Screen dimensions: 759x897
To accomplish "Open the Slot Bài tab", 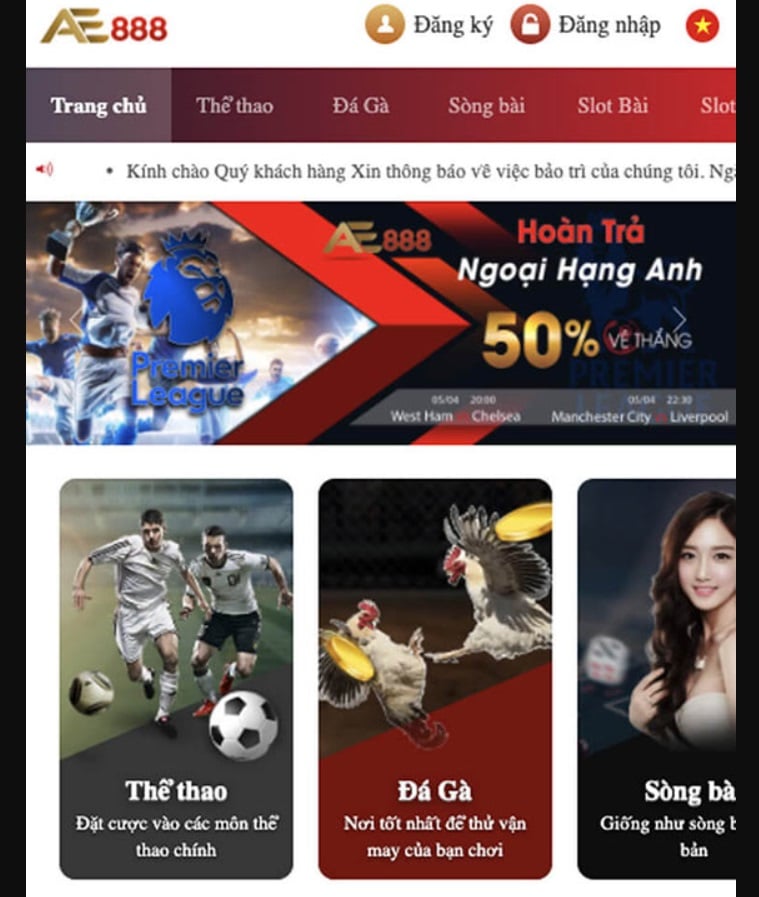I will pos(612,106).
